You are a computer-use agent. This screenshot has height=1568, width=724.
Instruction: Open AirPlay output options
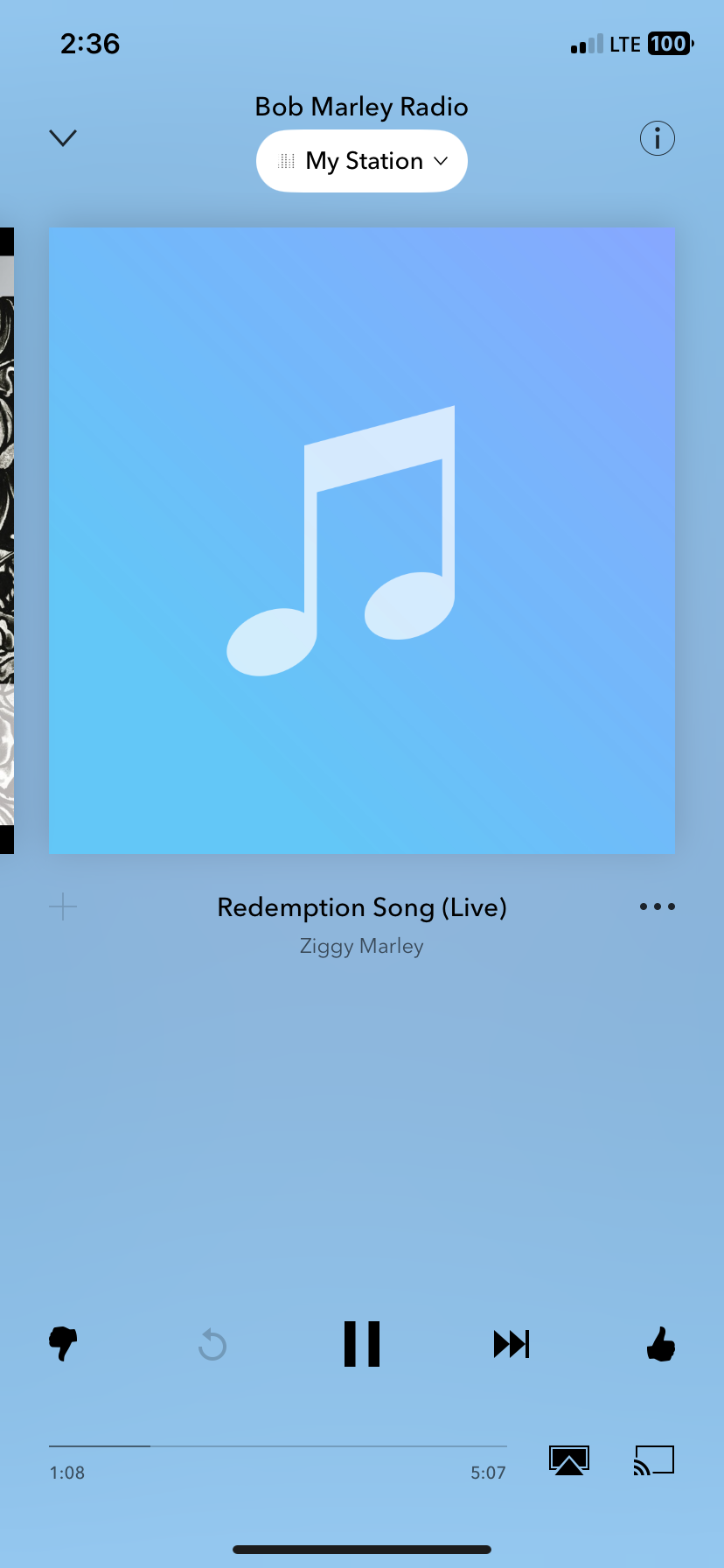[x=568, y=1460]
